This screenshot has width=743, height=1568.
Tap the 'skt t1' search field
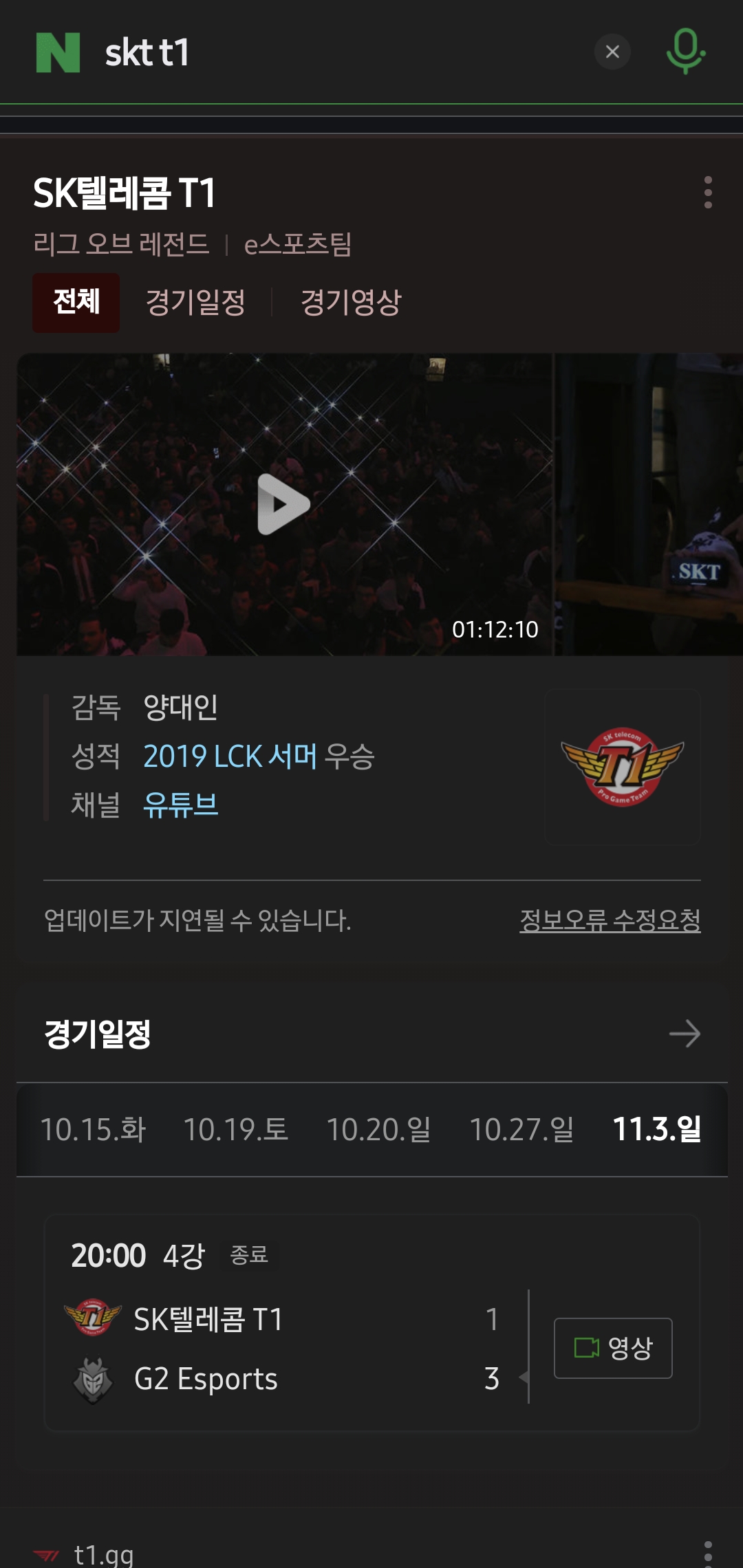(344, 52)
